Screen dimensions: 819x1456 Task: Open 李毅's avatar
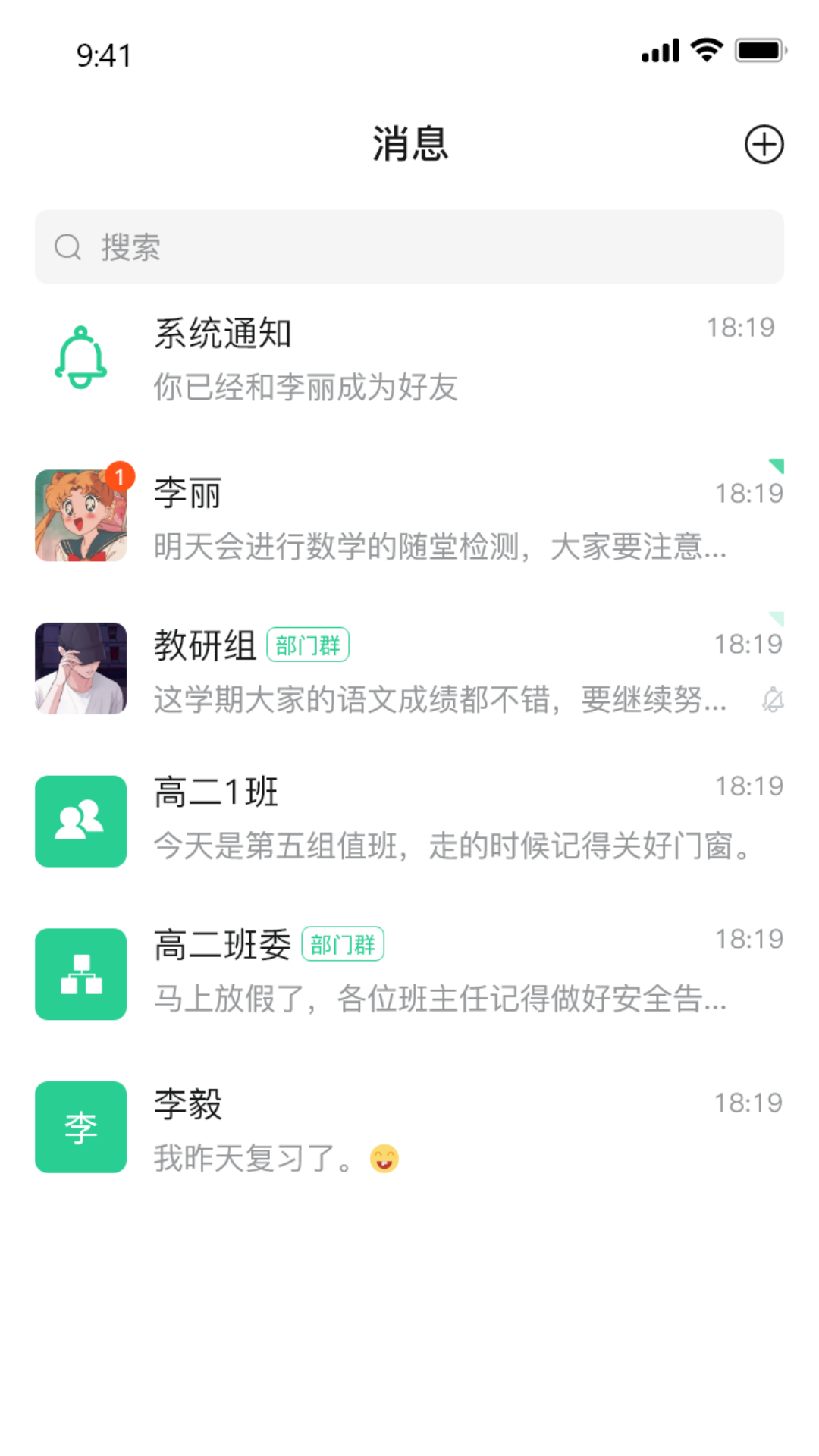tap(80, 1127)
